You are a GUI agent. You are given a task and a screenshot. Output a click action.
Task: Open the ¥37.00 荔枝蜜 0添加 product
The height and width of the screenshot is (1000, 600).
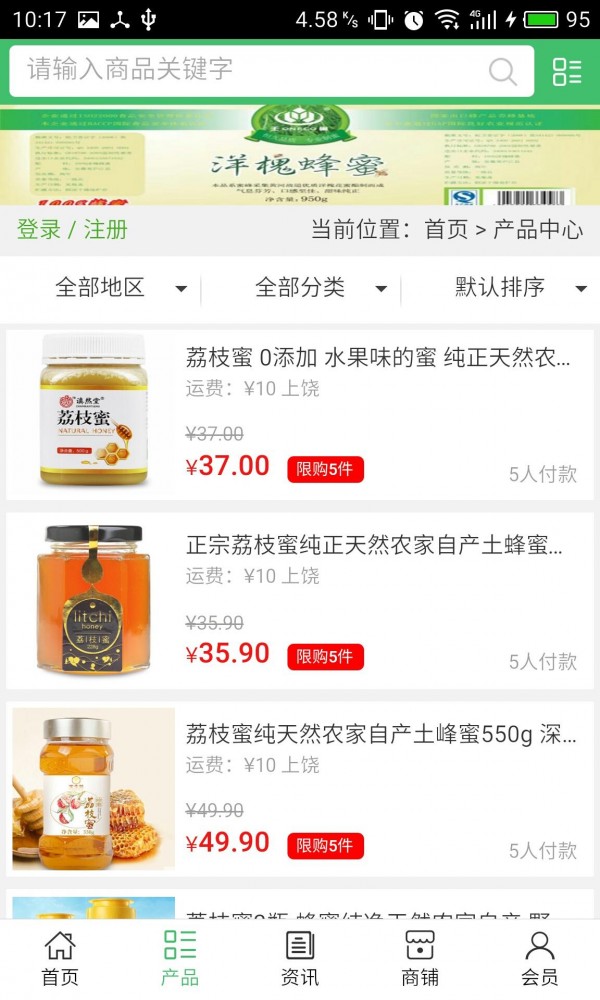click(x=378, y=357)
